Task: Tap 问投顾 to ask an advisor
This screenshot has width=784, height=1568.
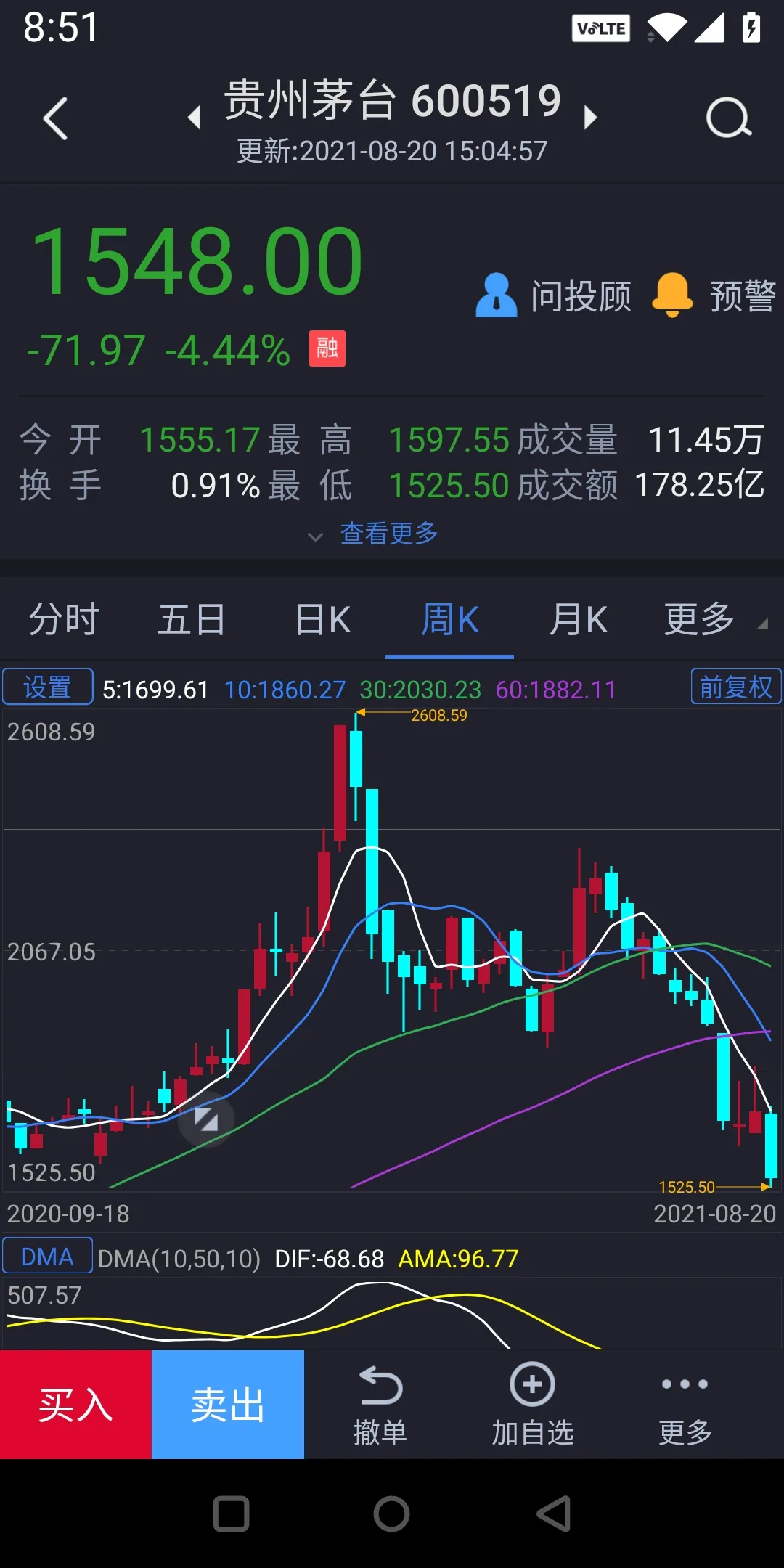Action: (553, 296)
